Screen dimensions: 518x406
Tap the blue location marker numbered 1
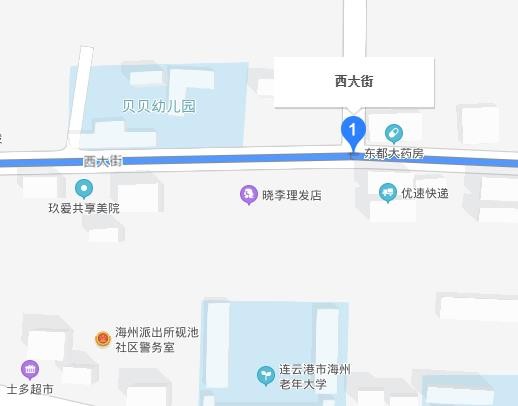(353, 132)
